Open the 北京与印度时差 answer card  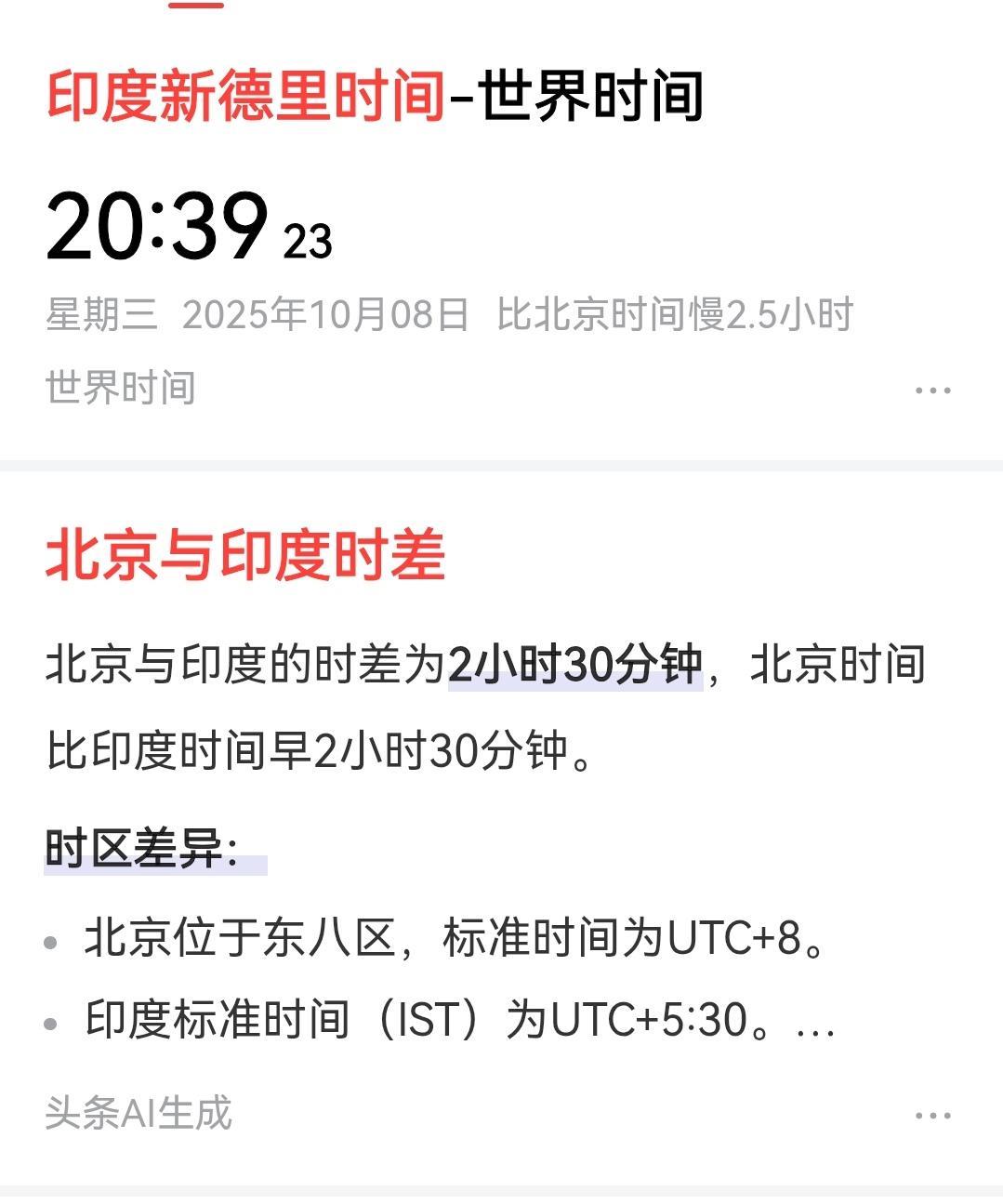click(245, 555)
